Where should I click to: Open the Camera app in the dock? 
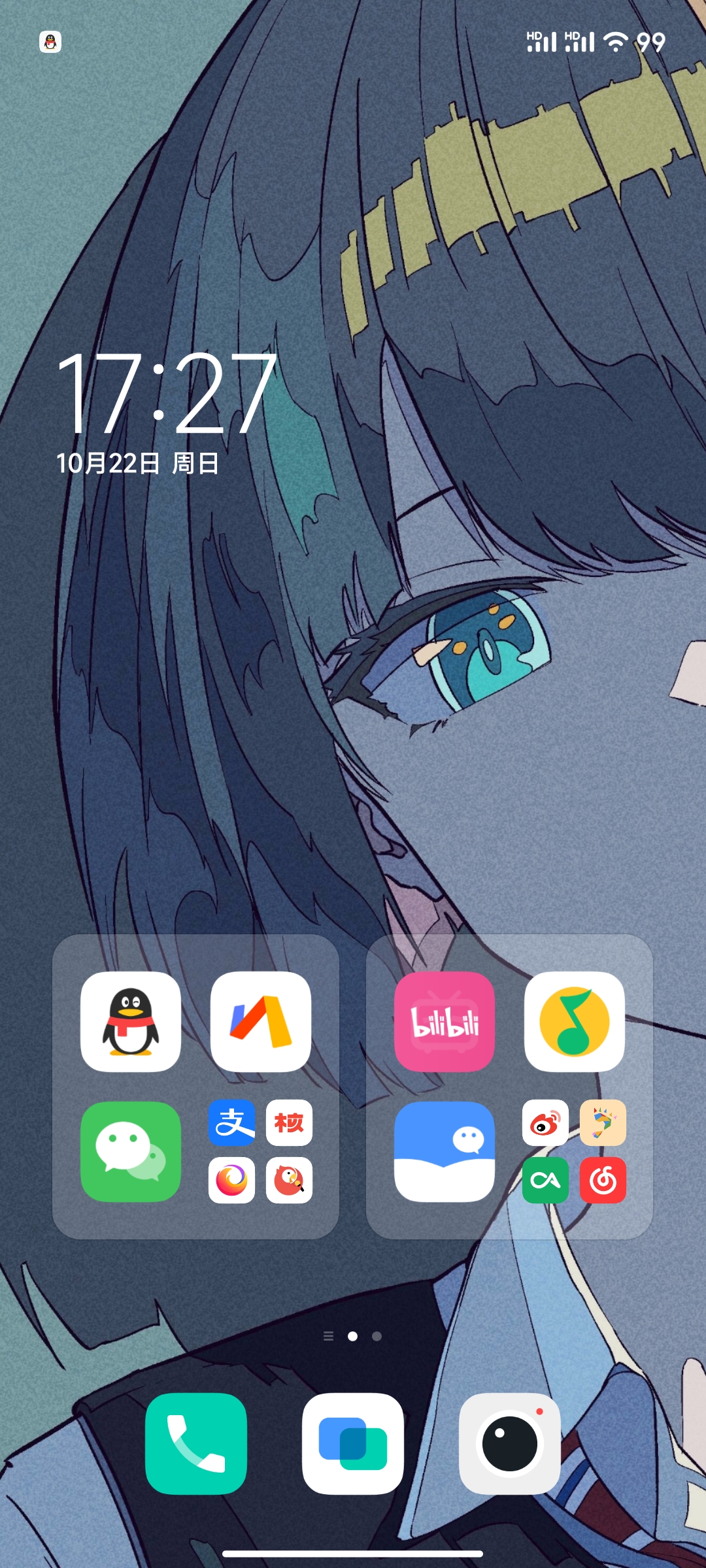coord(509,1443)
